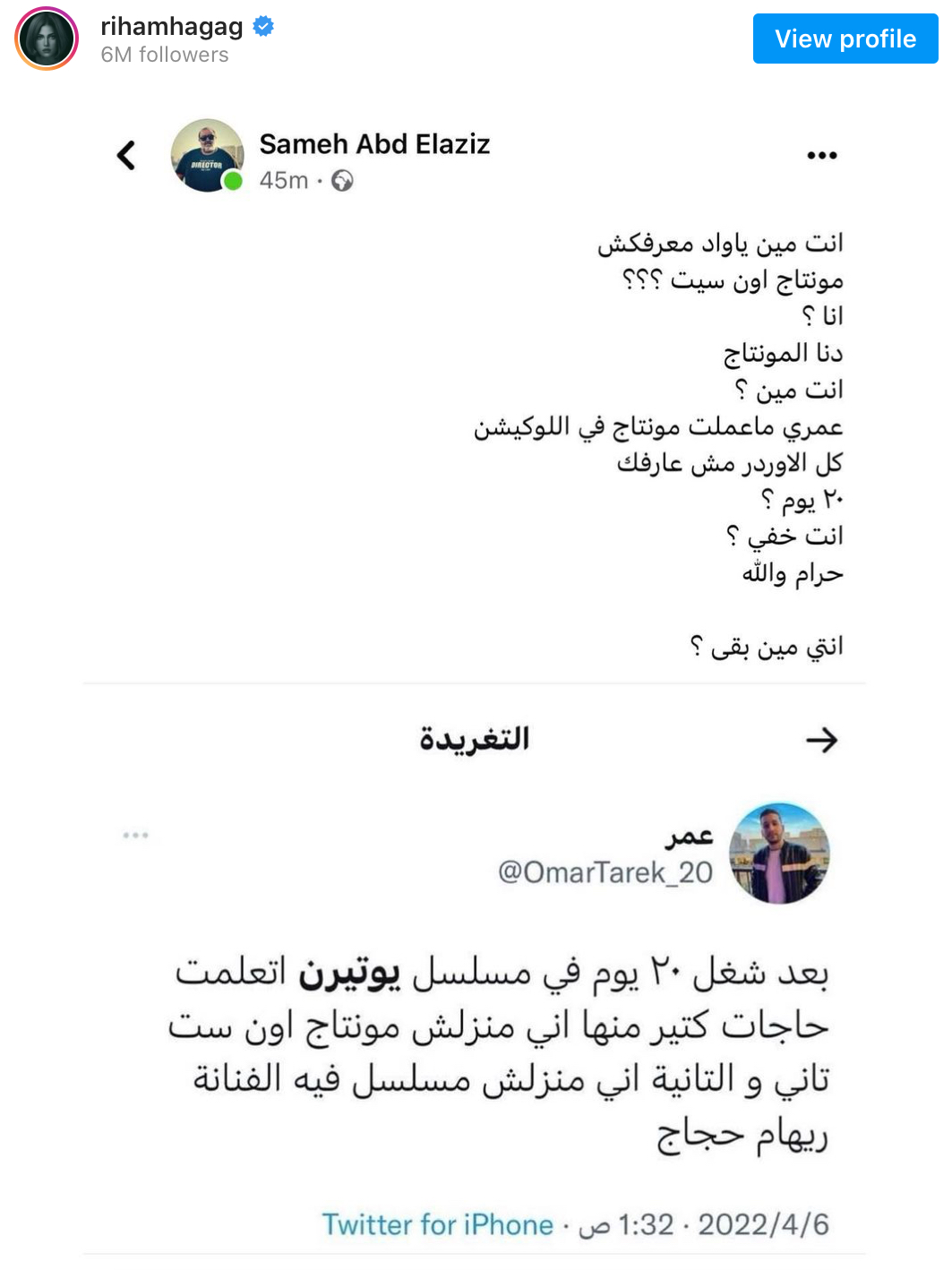This screenshot has width=952, height=1270.
Task: Tap the View profile button
Action: click(x=845, y=39)
